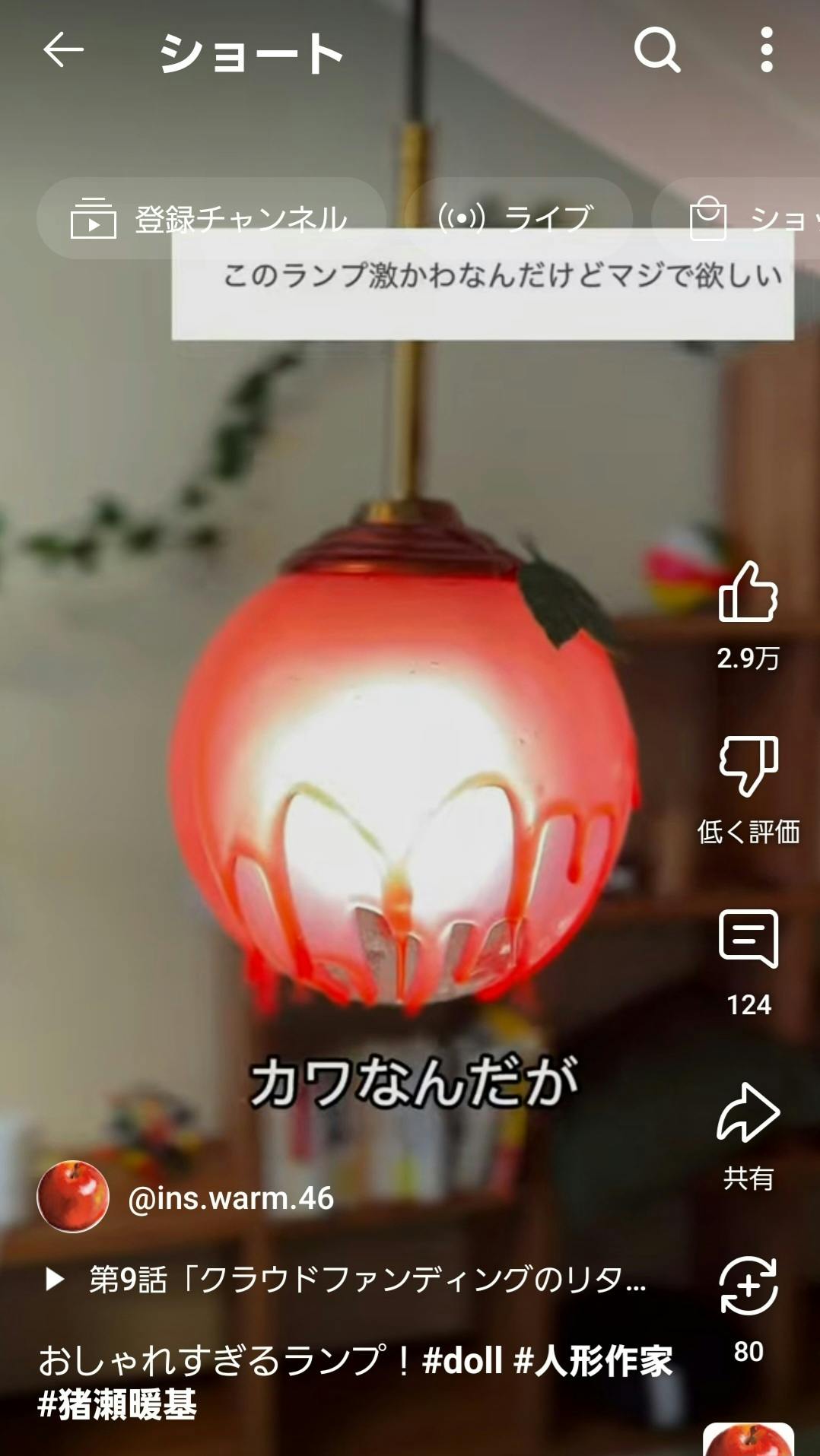Remix this Short
The width and height of the screenshot is (820, 1456).
[748, 1286]
